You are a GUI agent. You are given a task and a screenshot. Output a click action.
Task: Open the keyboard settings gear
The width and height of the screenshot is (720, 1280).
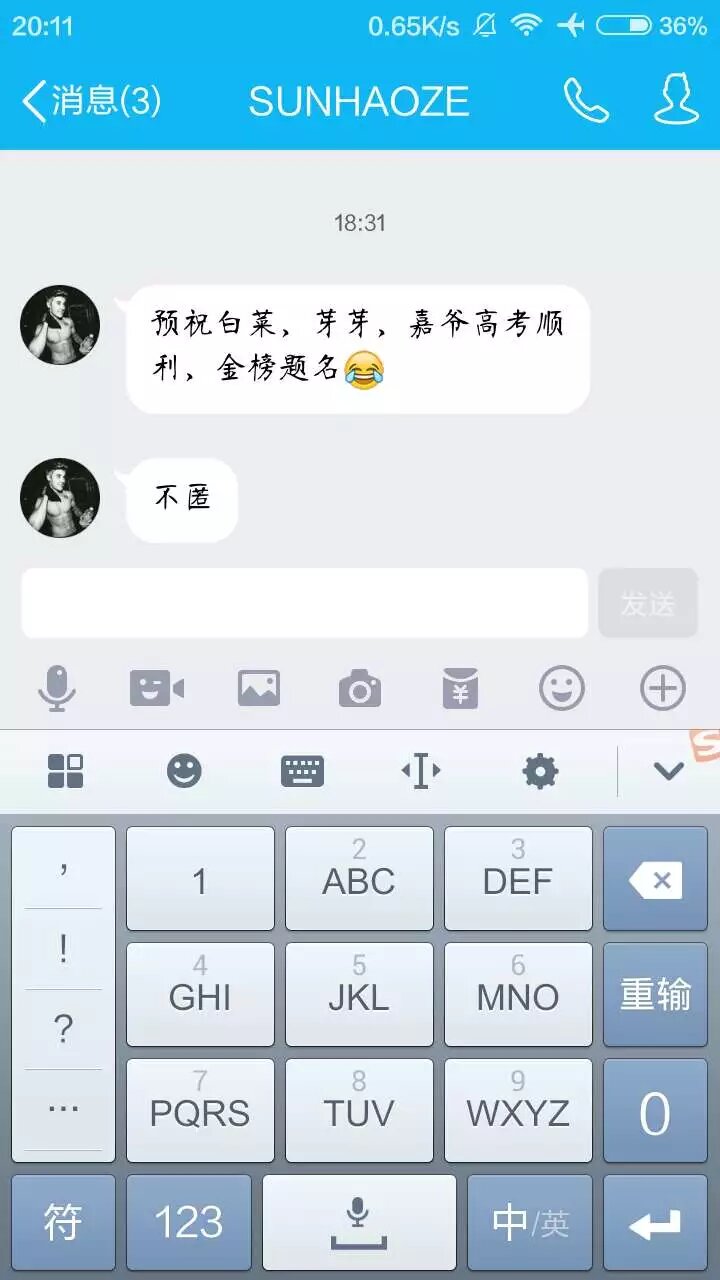point(540,771)
